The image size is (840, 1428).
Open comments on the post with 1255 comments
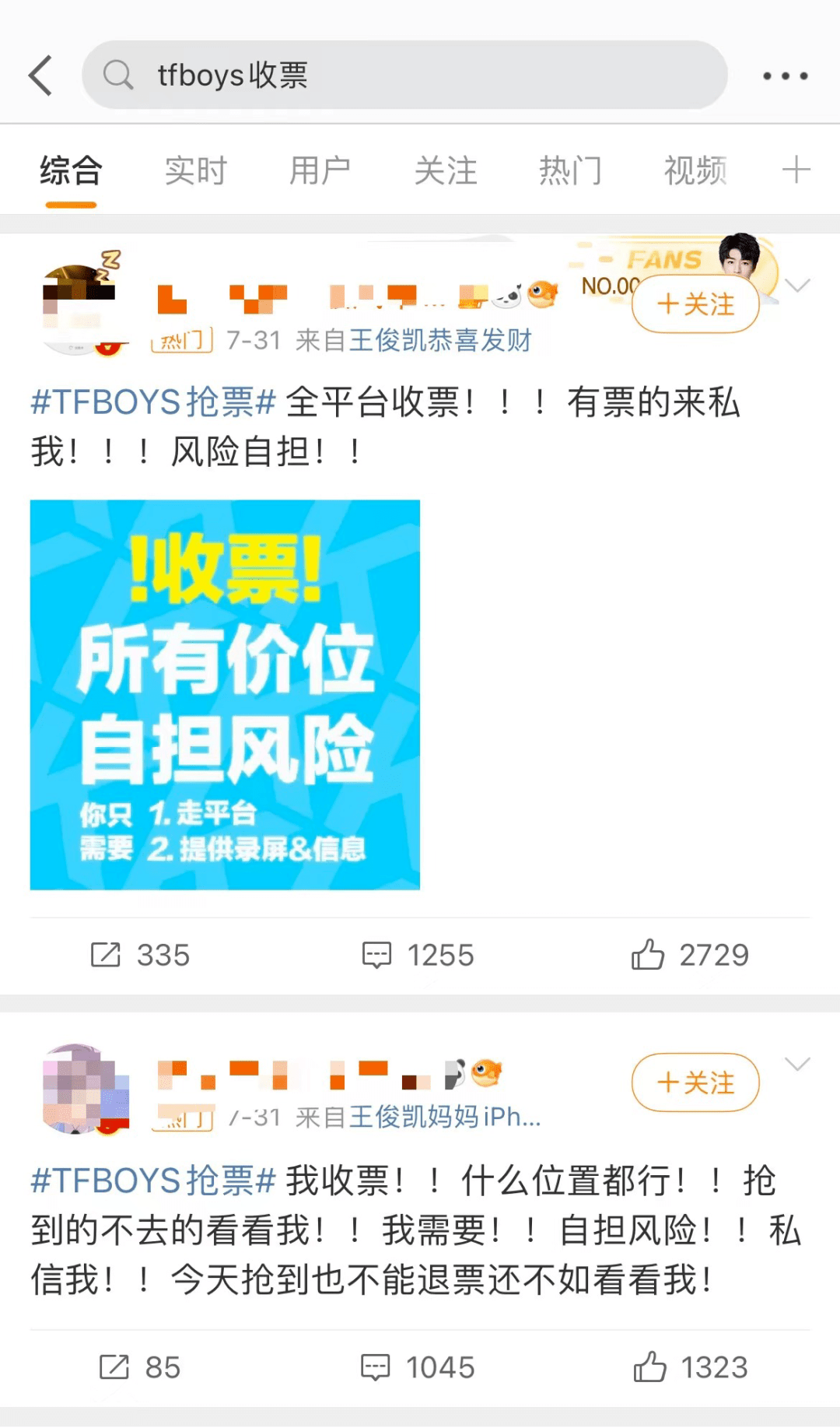[x=418, y=955]
